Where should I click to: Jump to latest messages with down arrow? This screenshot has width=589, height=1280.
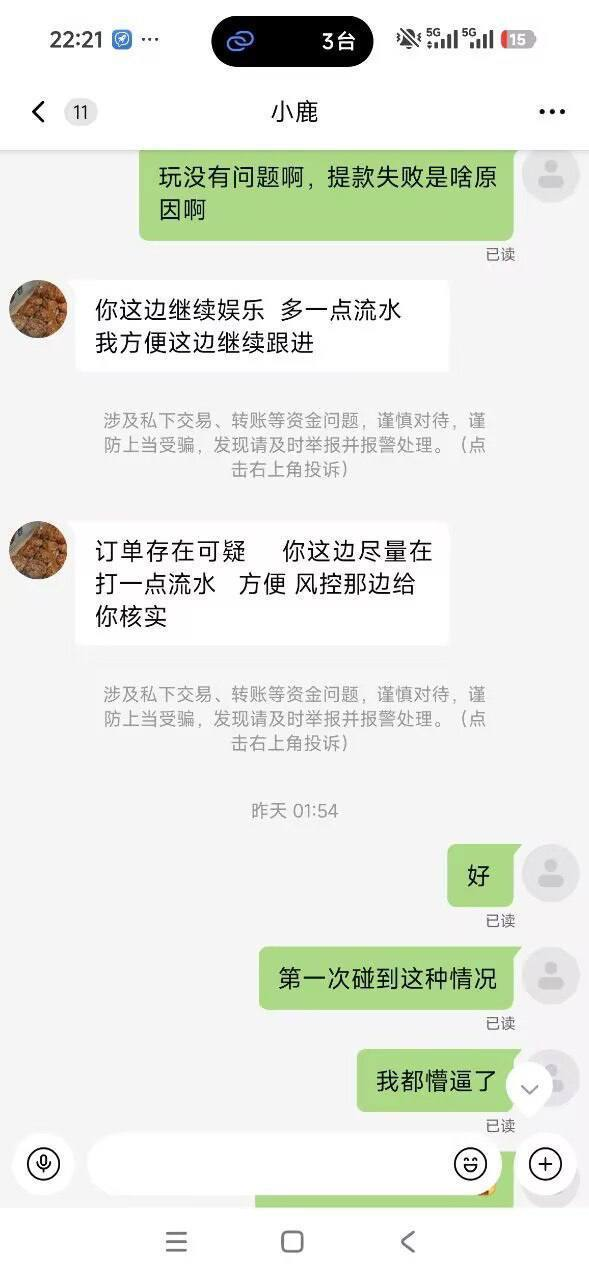[x=529, y=1090]
